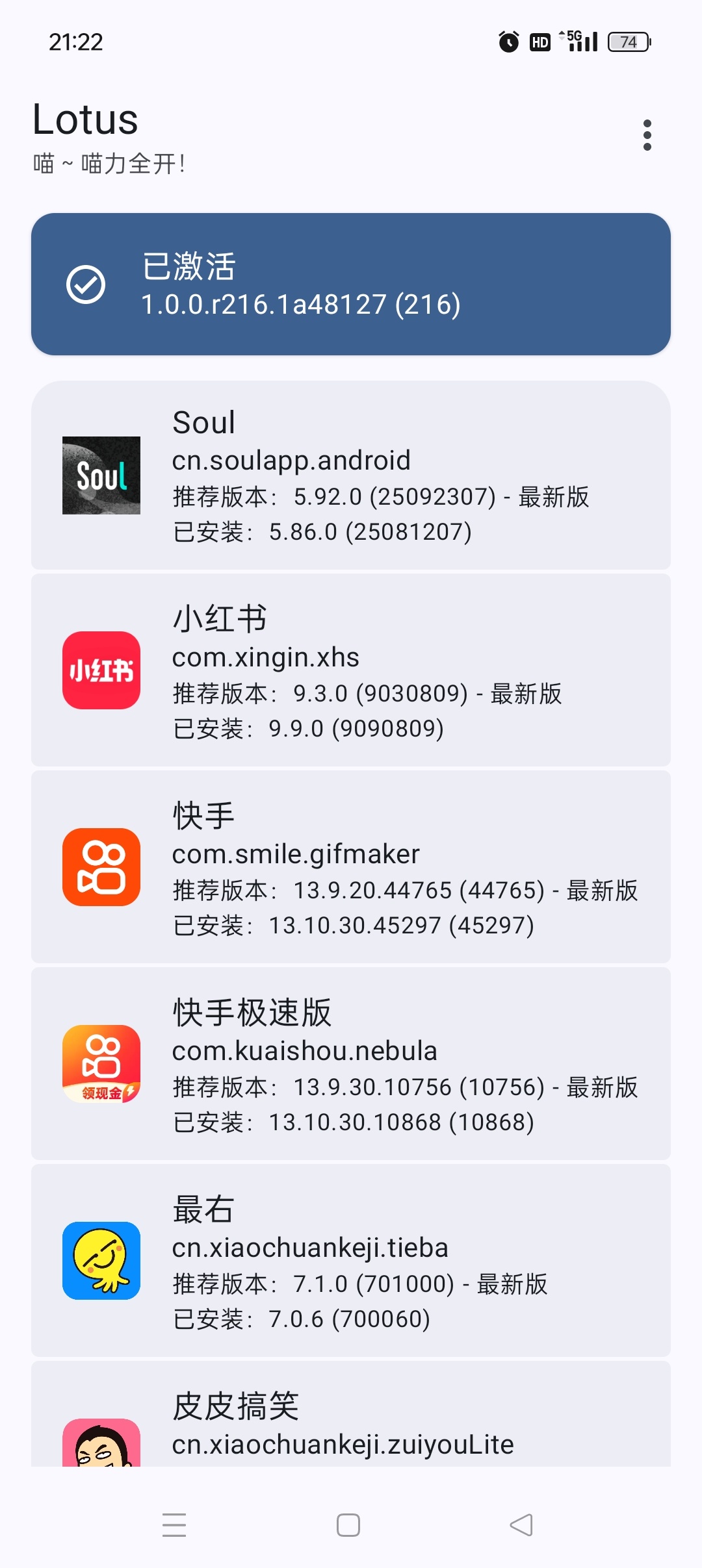702x1568 pixels.
Task: Open the three-dot overflow menu
Action: click(x=647, y=134)
